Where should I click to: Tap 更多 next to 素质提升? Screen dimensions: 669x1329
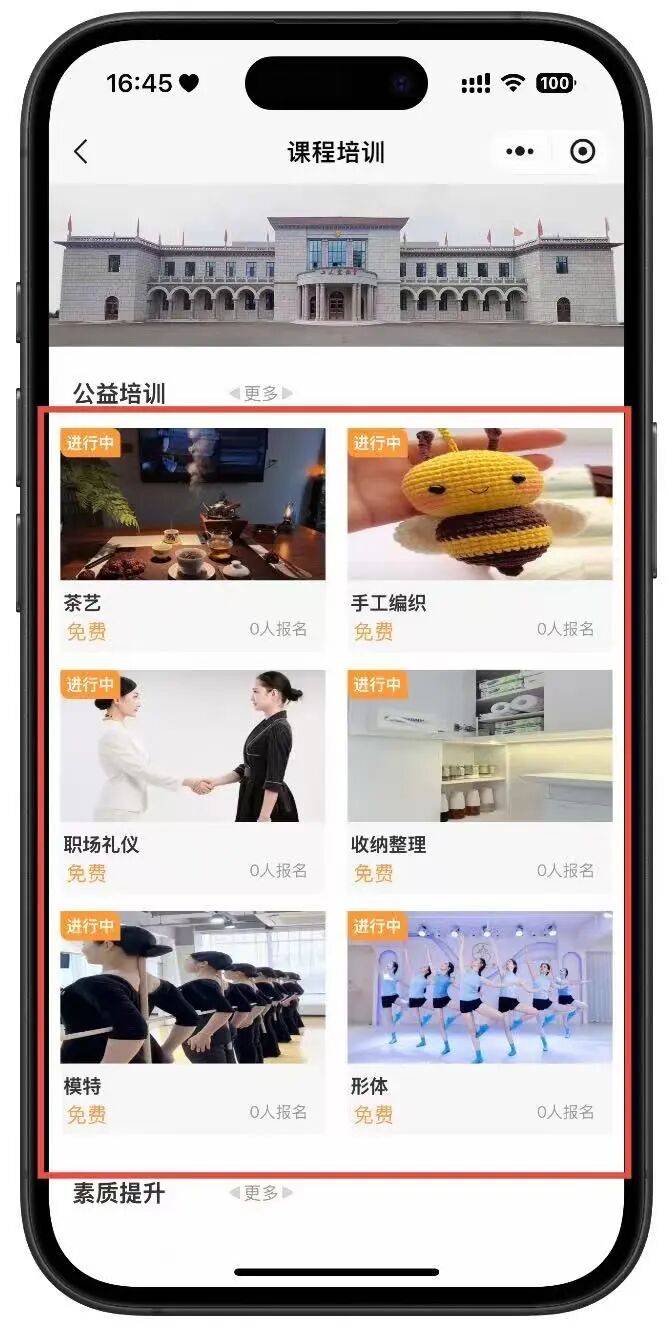click(x=261, y=1192)
